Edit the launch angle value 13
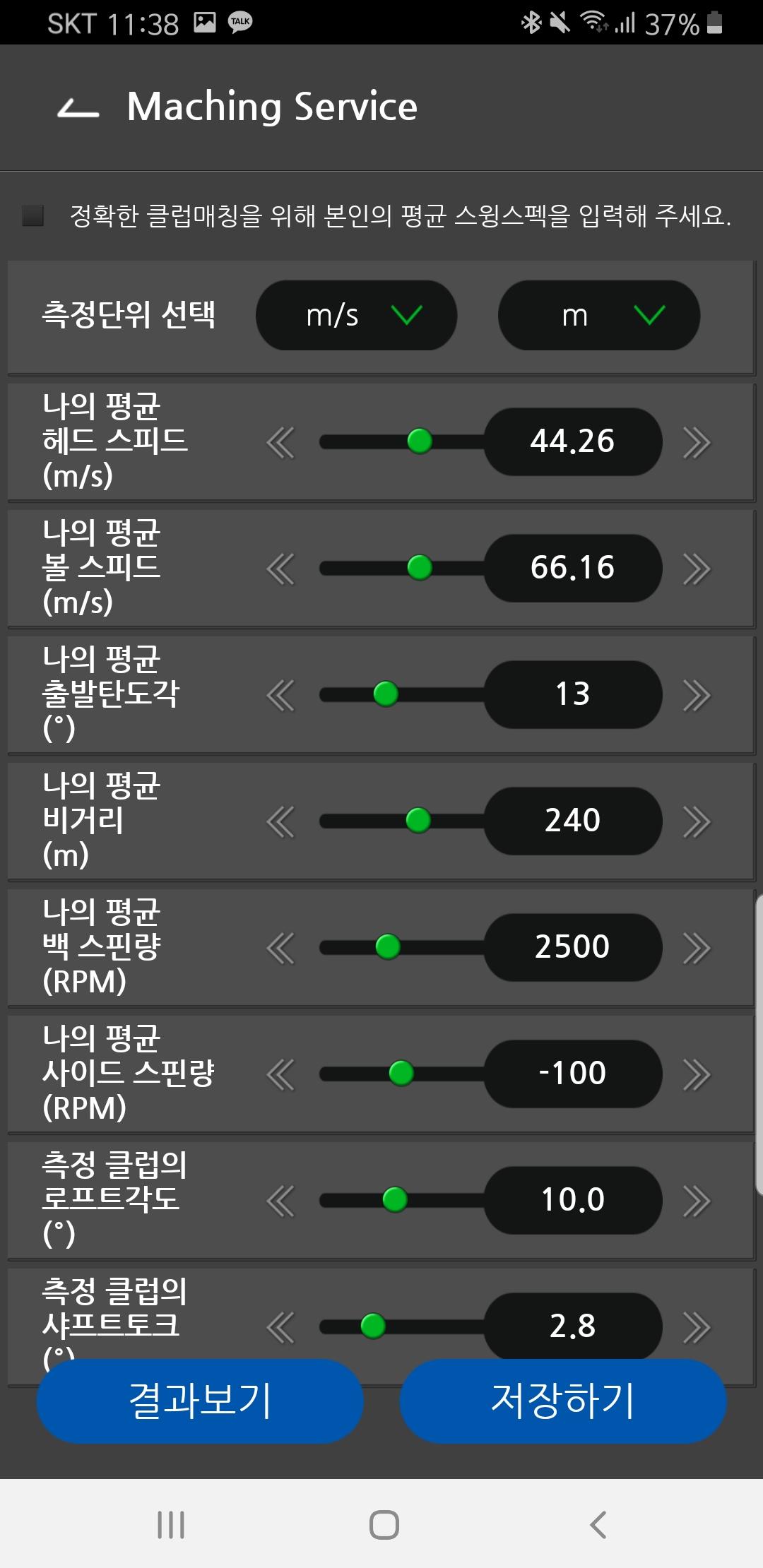The image size is (763, 1568). click(x=572, y=694)
